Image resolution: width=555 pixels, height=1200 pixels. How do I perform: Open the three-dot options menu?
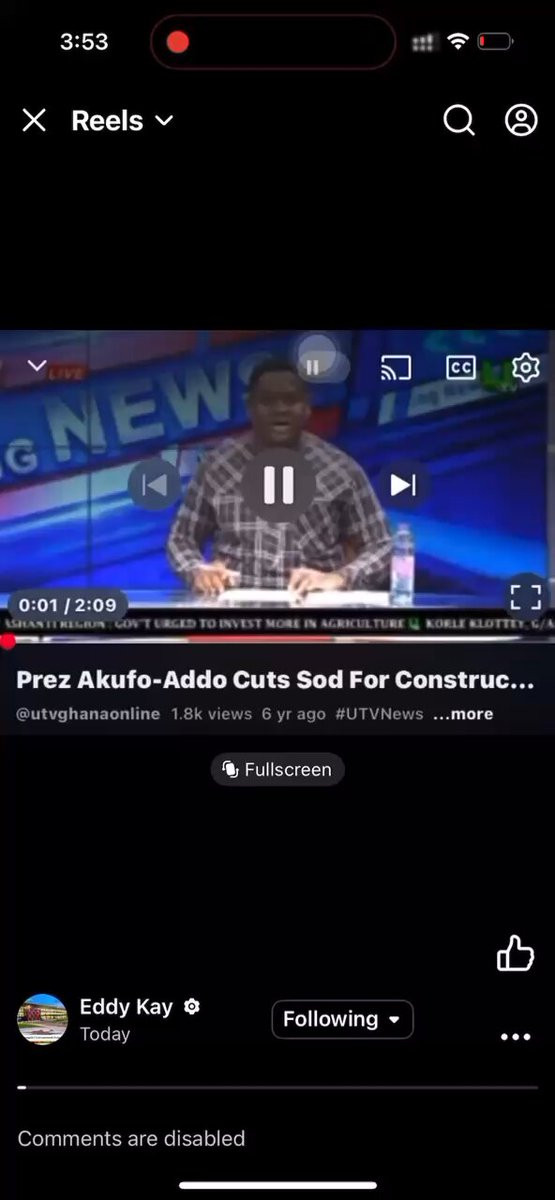pos(515,1037)
